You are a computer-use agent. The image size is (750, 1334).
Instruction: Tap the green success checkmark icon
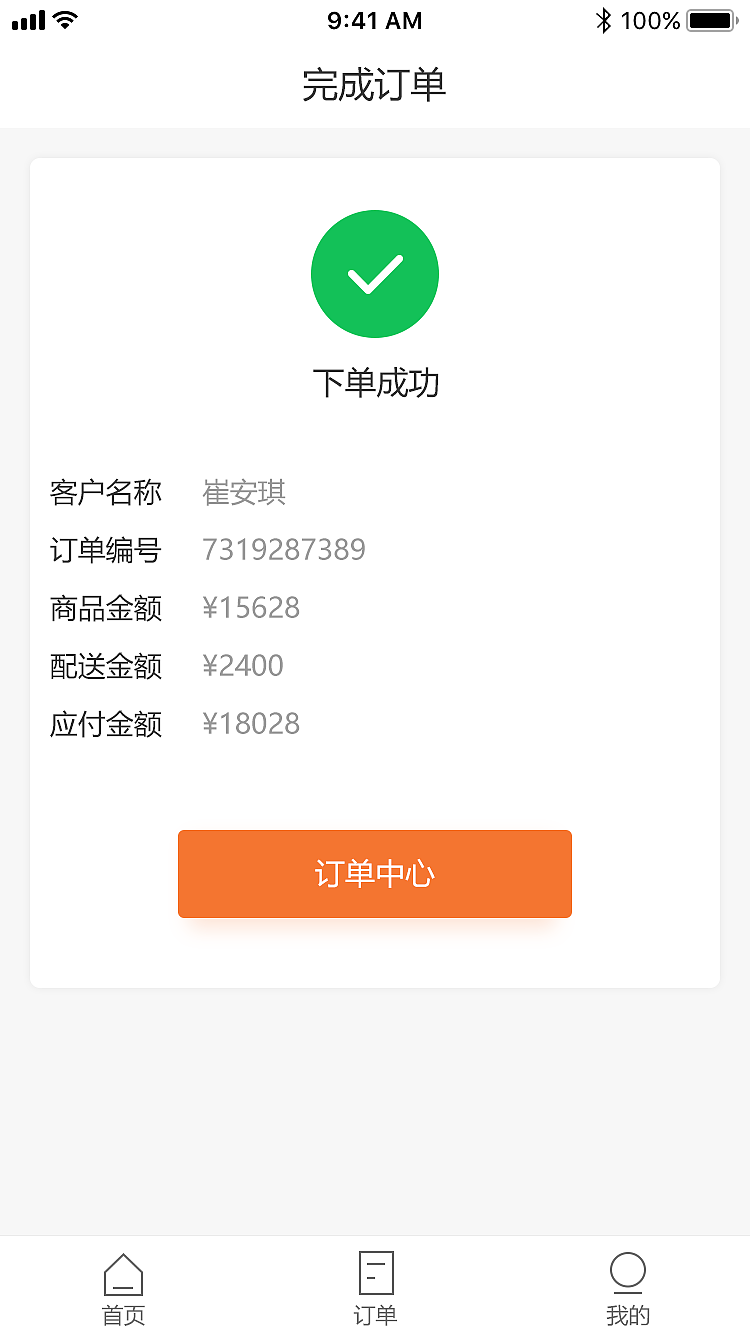click(375, 273)
